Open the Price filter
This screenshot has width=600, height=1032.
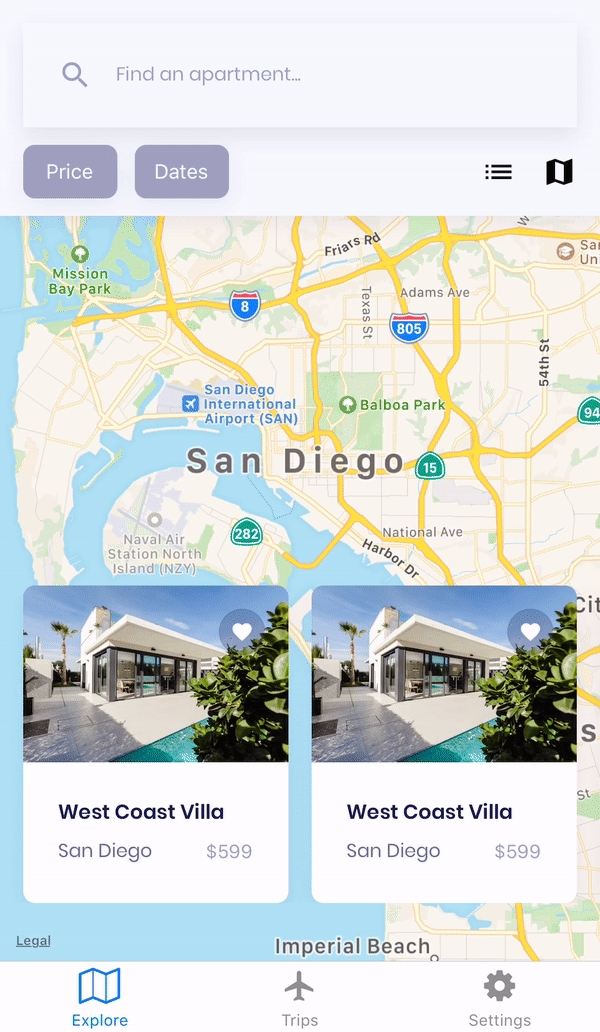(70, 172)
